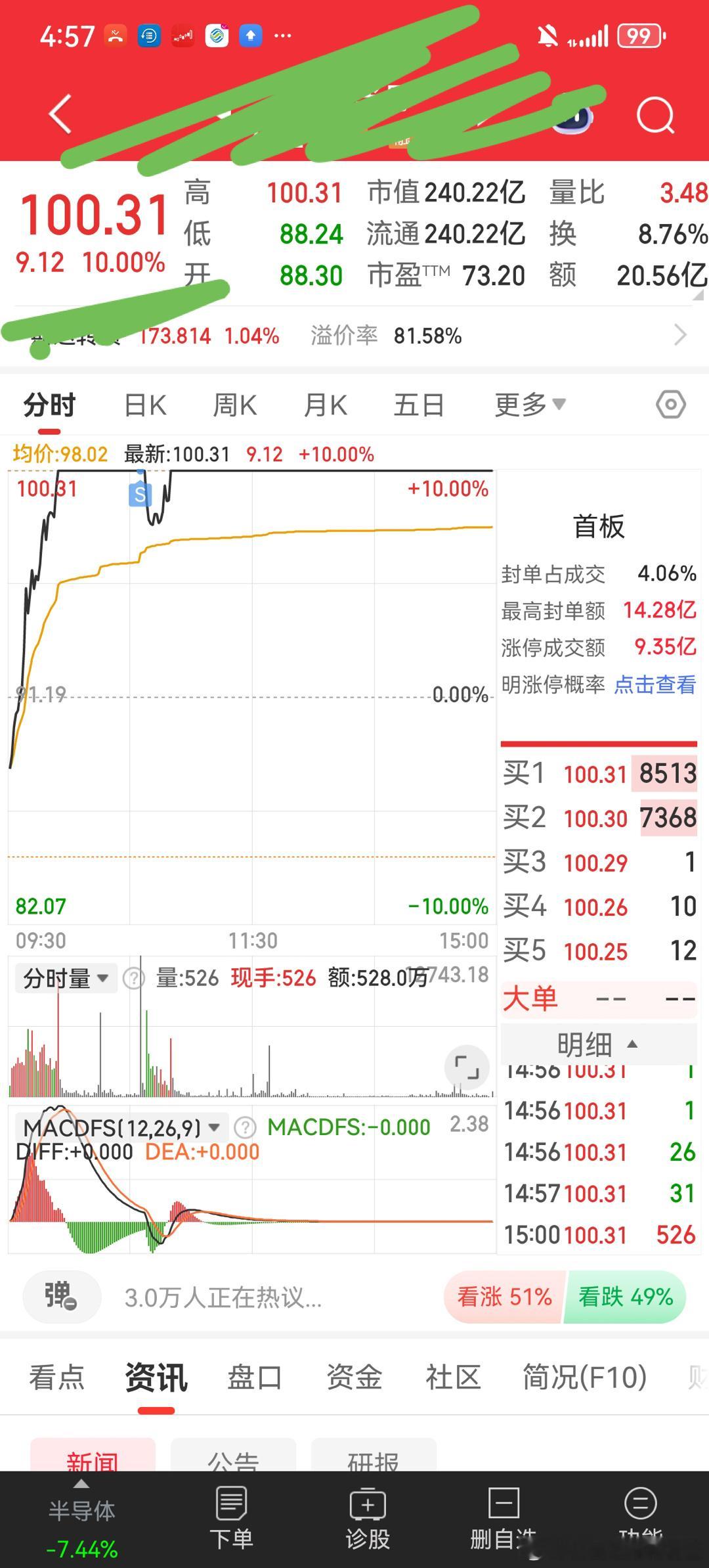Image resolution: width=709 pixels, height=1568 pixels.
Task: Tap 点击查看 for 明涨停概率
Action: (x=655, y=684)
